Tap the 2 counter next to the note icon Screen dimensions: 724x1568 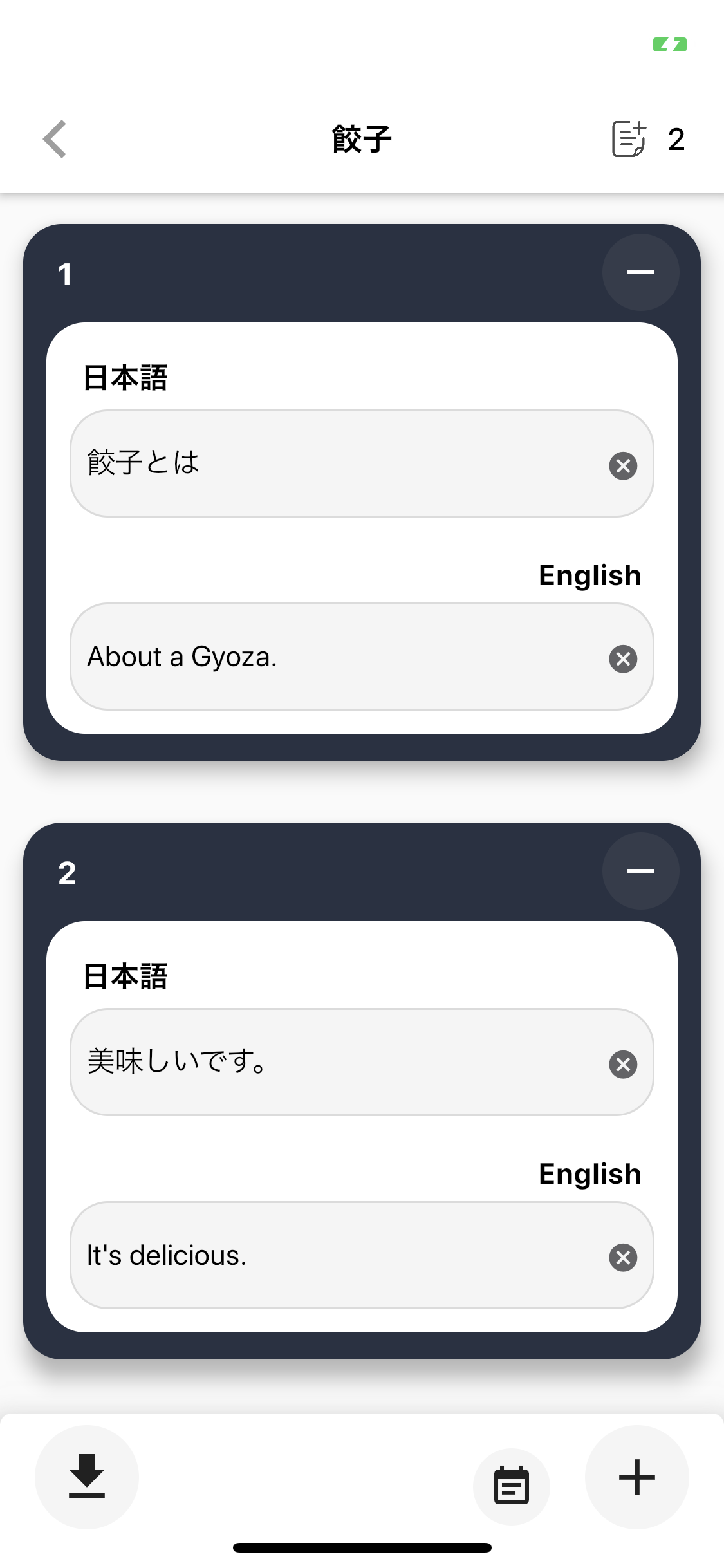(x=676, y=139)
